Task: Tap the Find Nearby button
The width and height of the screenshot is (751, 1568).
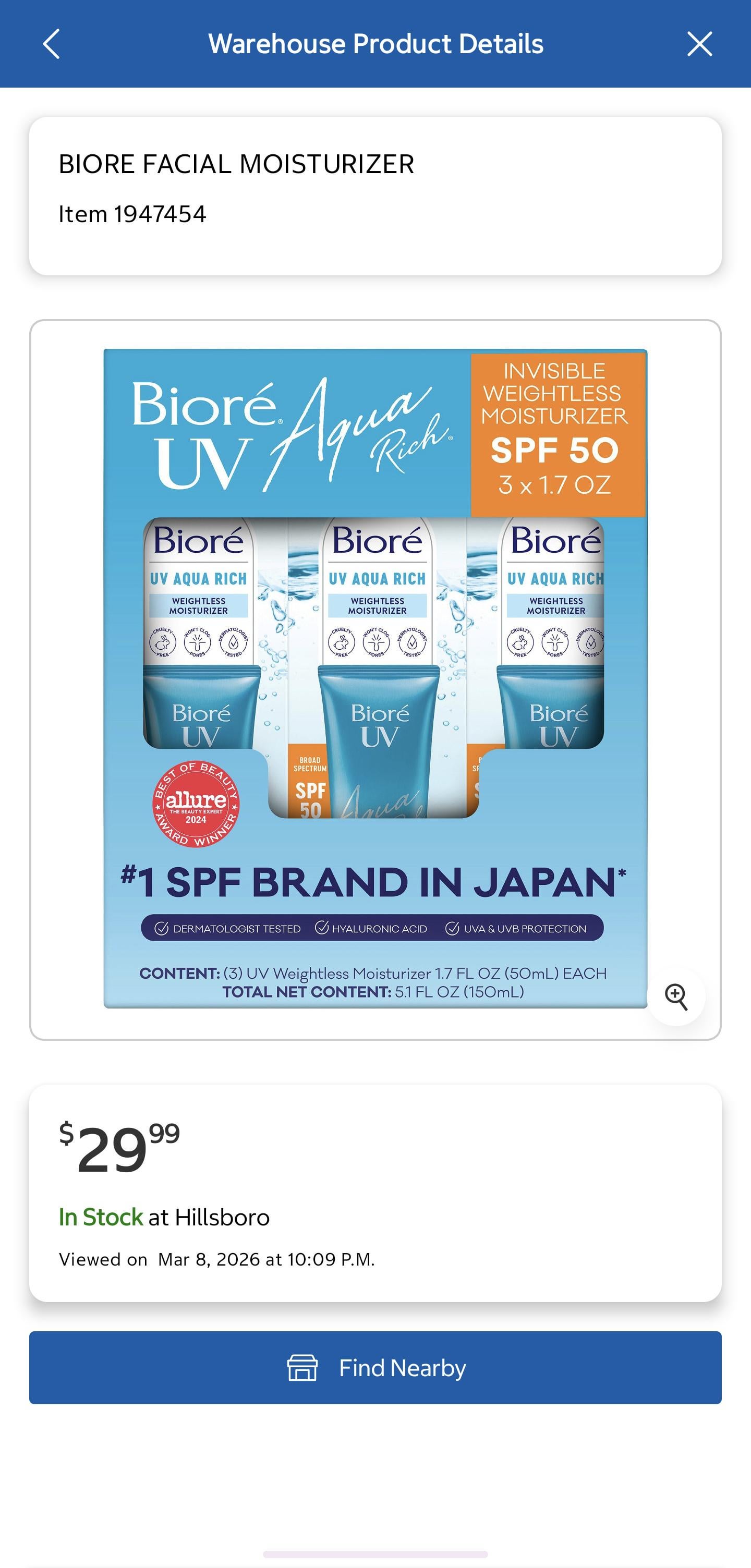Action: (x=375, y=1368)
